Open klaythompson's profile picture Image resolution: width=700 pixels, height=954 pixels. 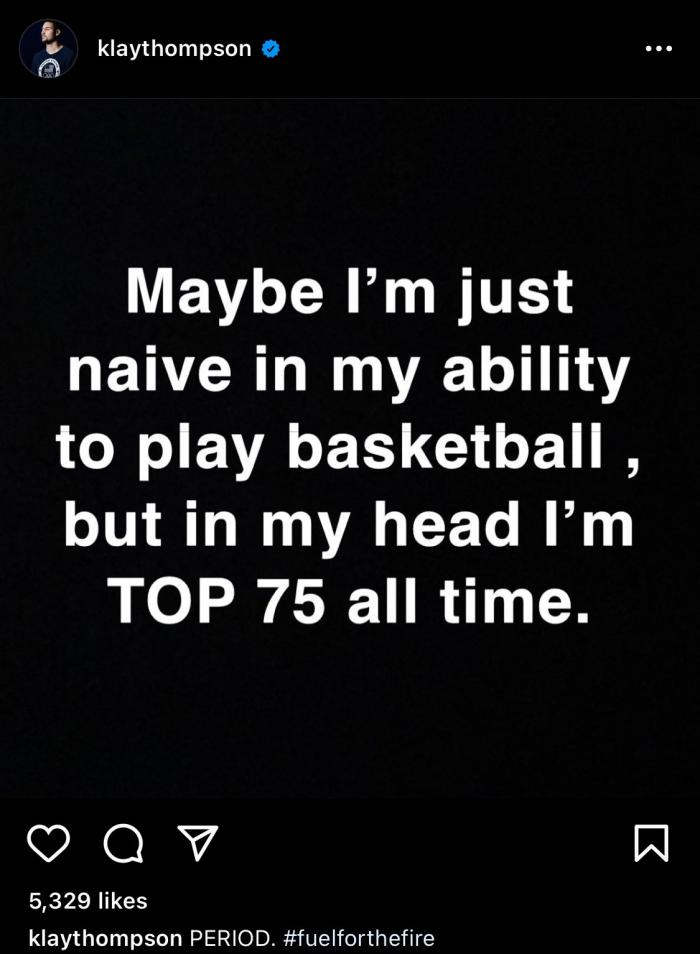[48, 48]
